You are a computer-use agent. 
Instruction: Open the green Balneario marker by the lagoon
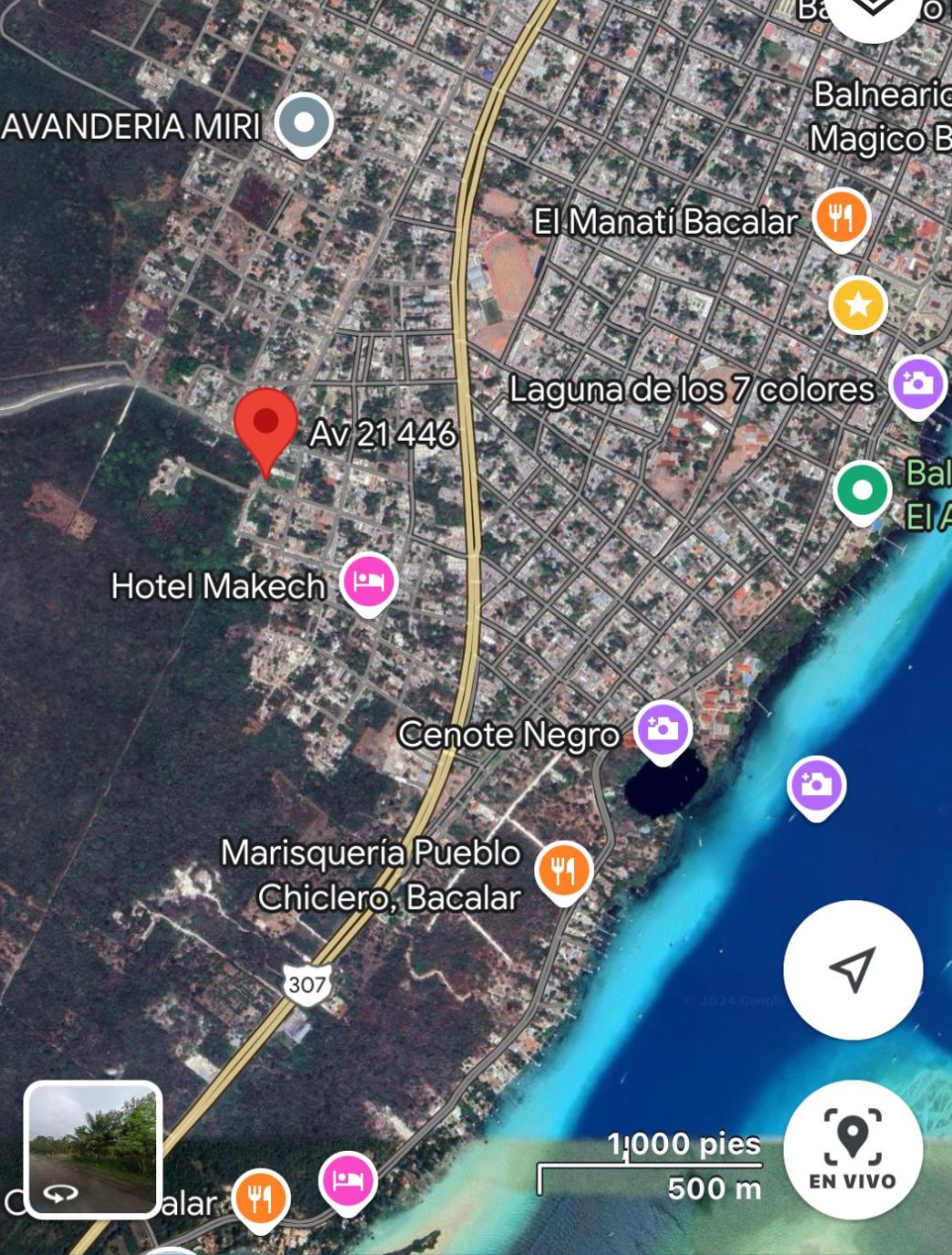point(862,490)
